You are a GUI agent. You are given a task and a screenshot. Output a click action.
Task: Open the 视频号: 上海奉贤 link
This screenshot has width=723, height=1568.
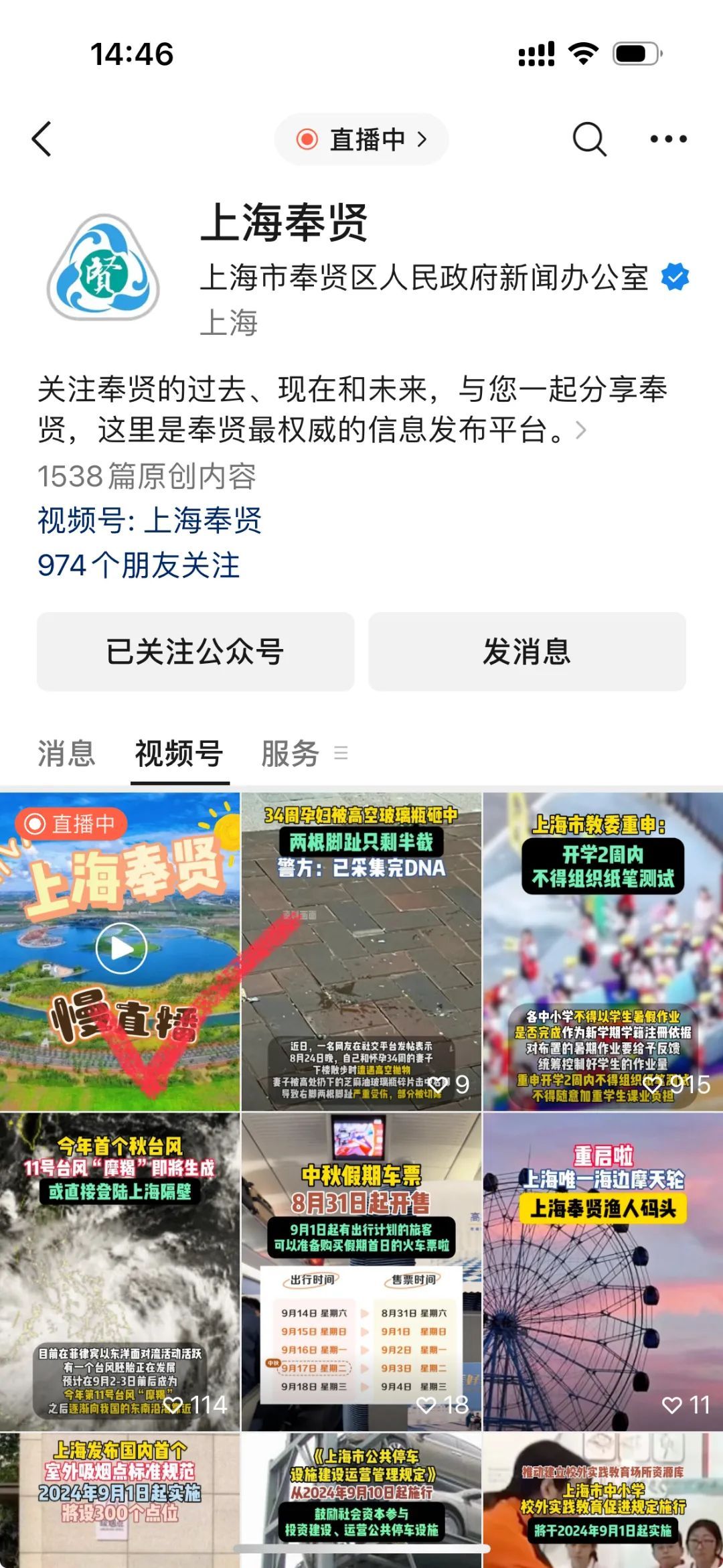click(149, 520)
